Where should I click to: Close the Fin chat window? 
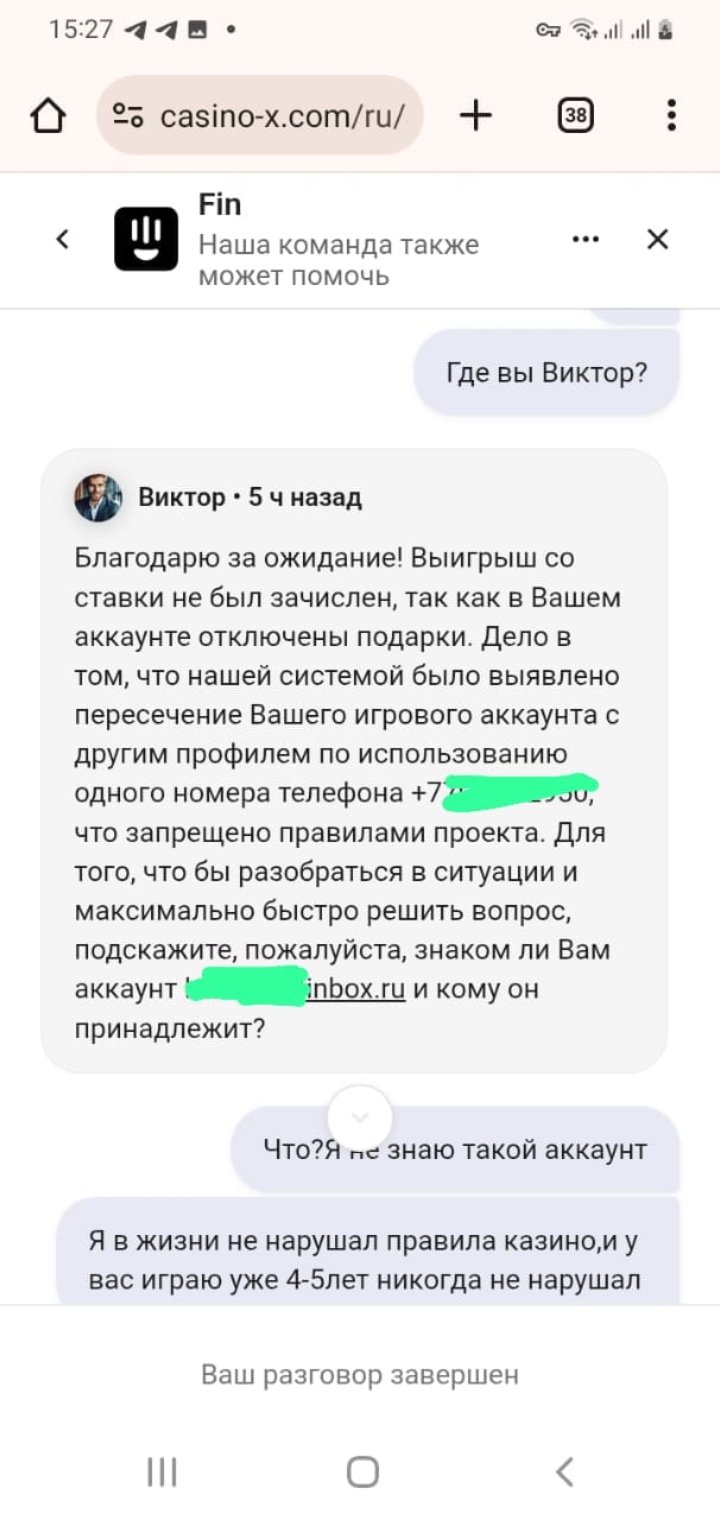point(657,239)
